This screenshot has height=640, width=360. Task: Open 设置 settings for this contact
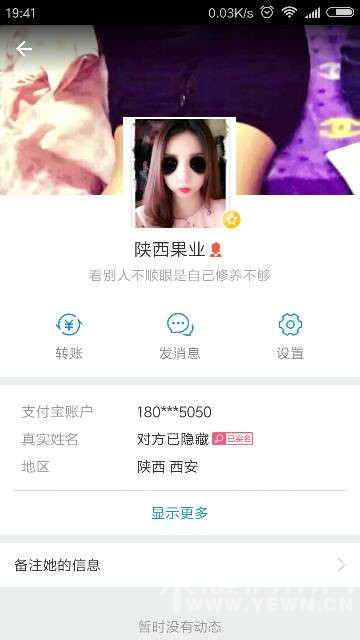pos(290,337)
